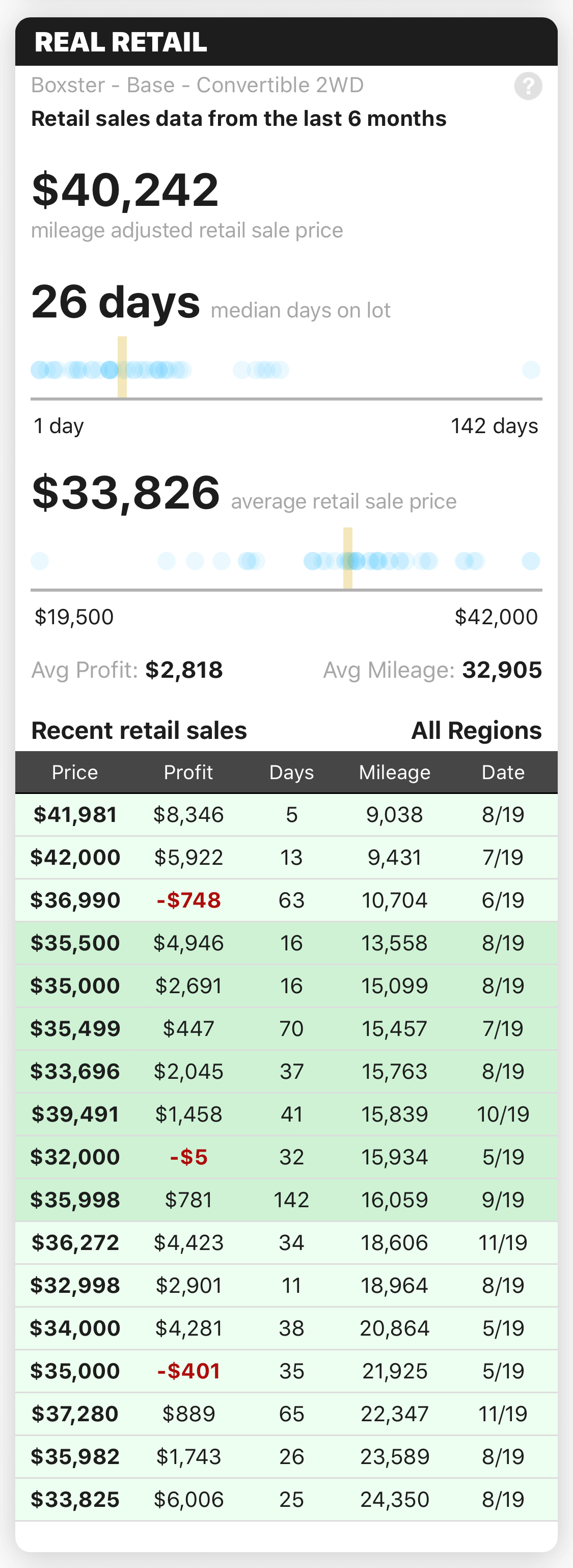Open the Date column sort options
This screenshot has width=573, height=1568.
[502, 773]
